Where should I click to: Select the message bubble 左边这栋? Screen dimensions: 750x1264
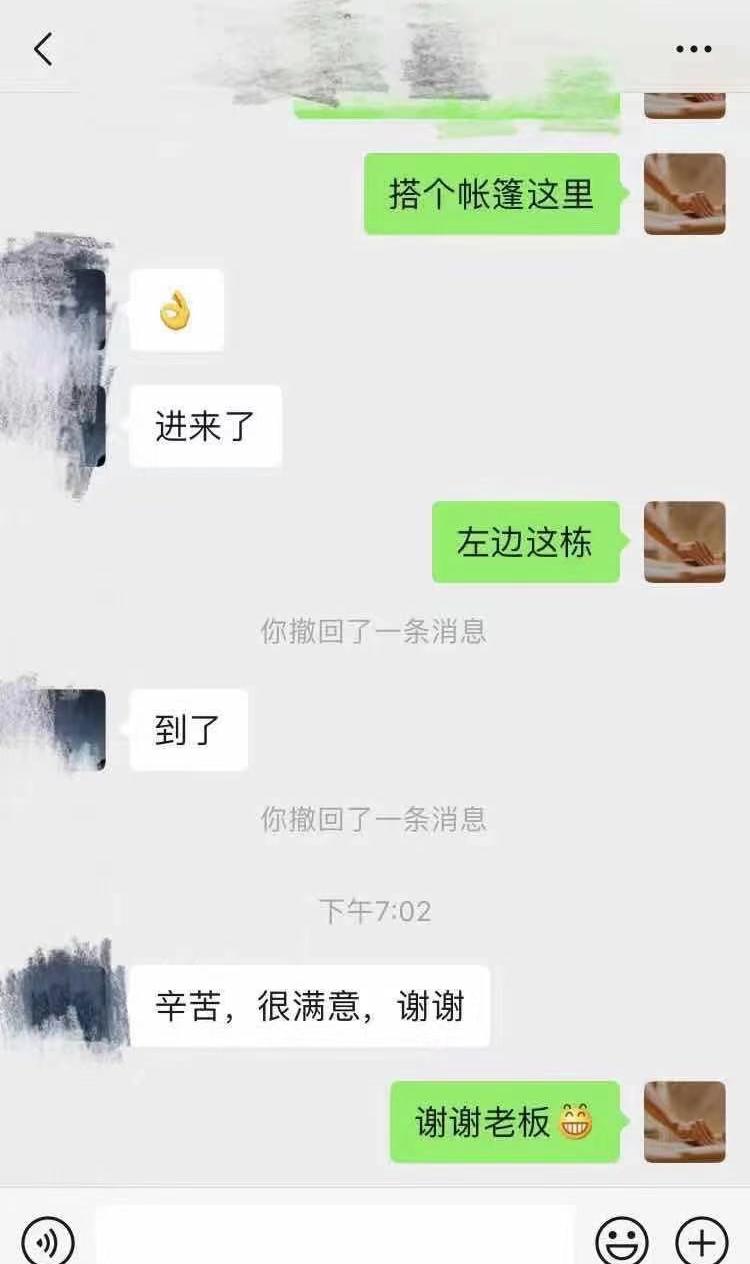524,543
